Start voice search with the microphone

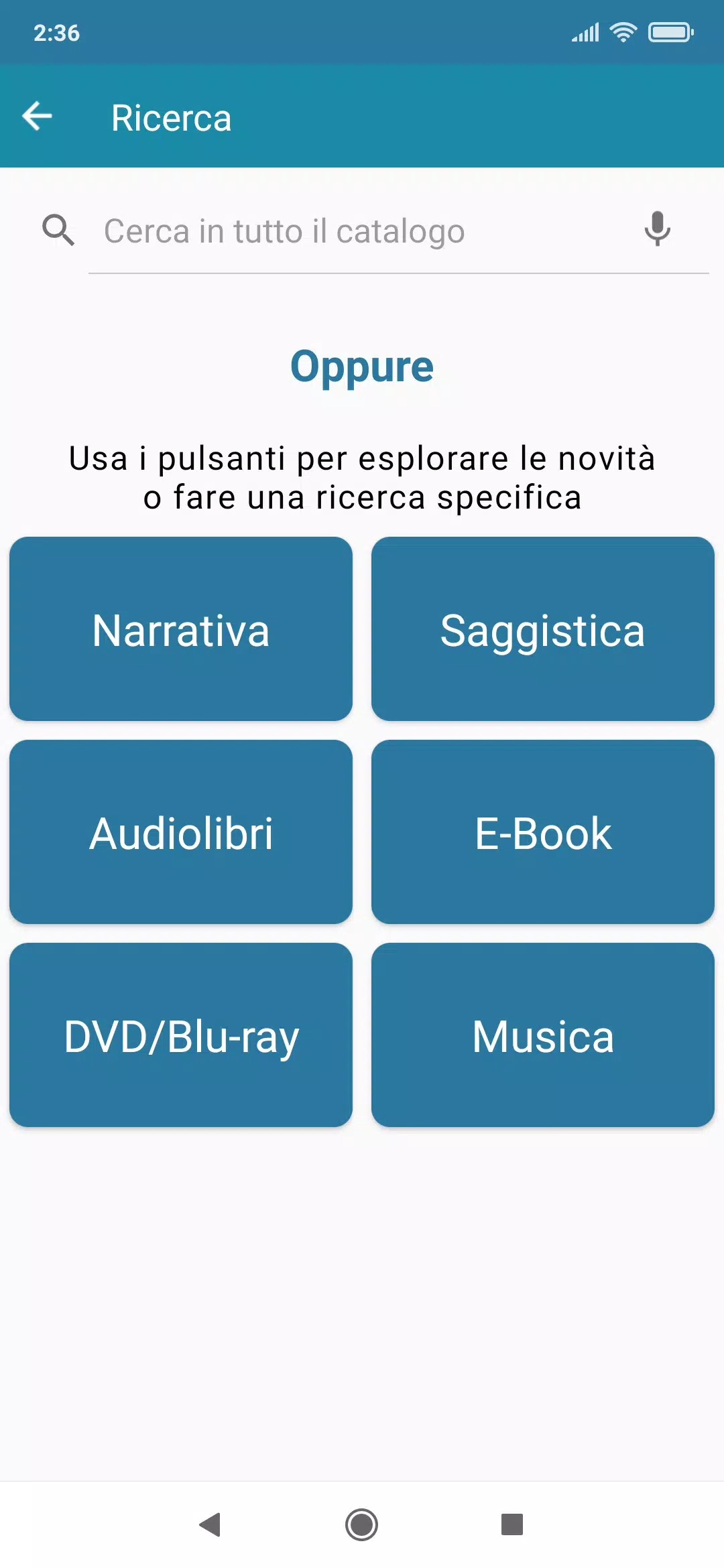pos(658,229)
